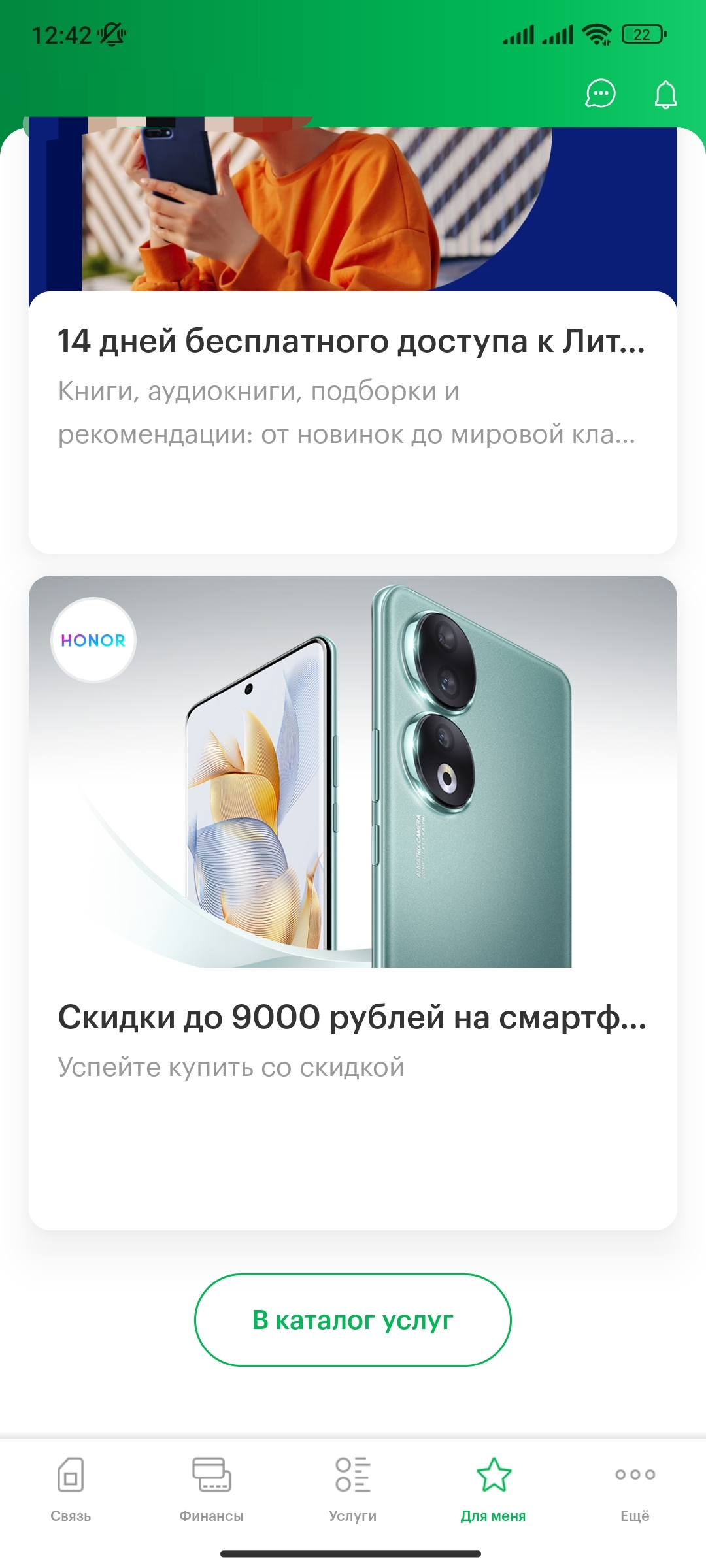Open the Honor smartphone discount card
The image size is (706, 1568).
tap(353, 902)
